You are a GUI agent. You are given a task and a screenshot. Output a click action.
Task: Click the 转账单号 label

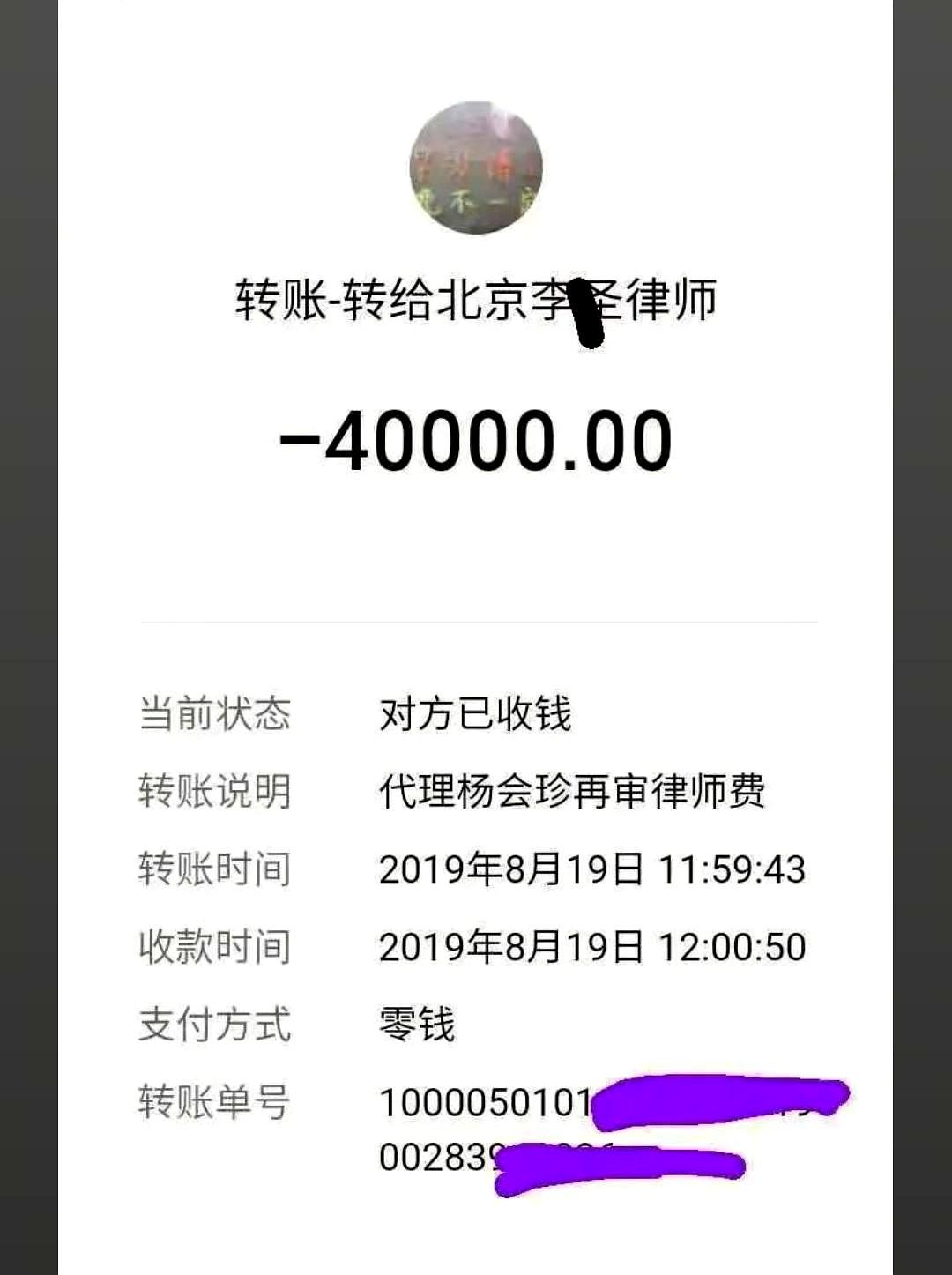[x=216, y=1100]
